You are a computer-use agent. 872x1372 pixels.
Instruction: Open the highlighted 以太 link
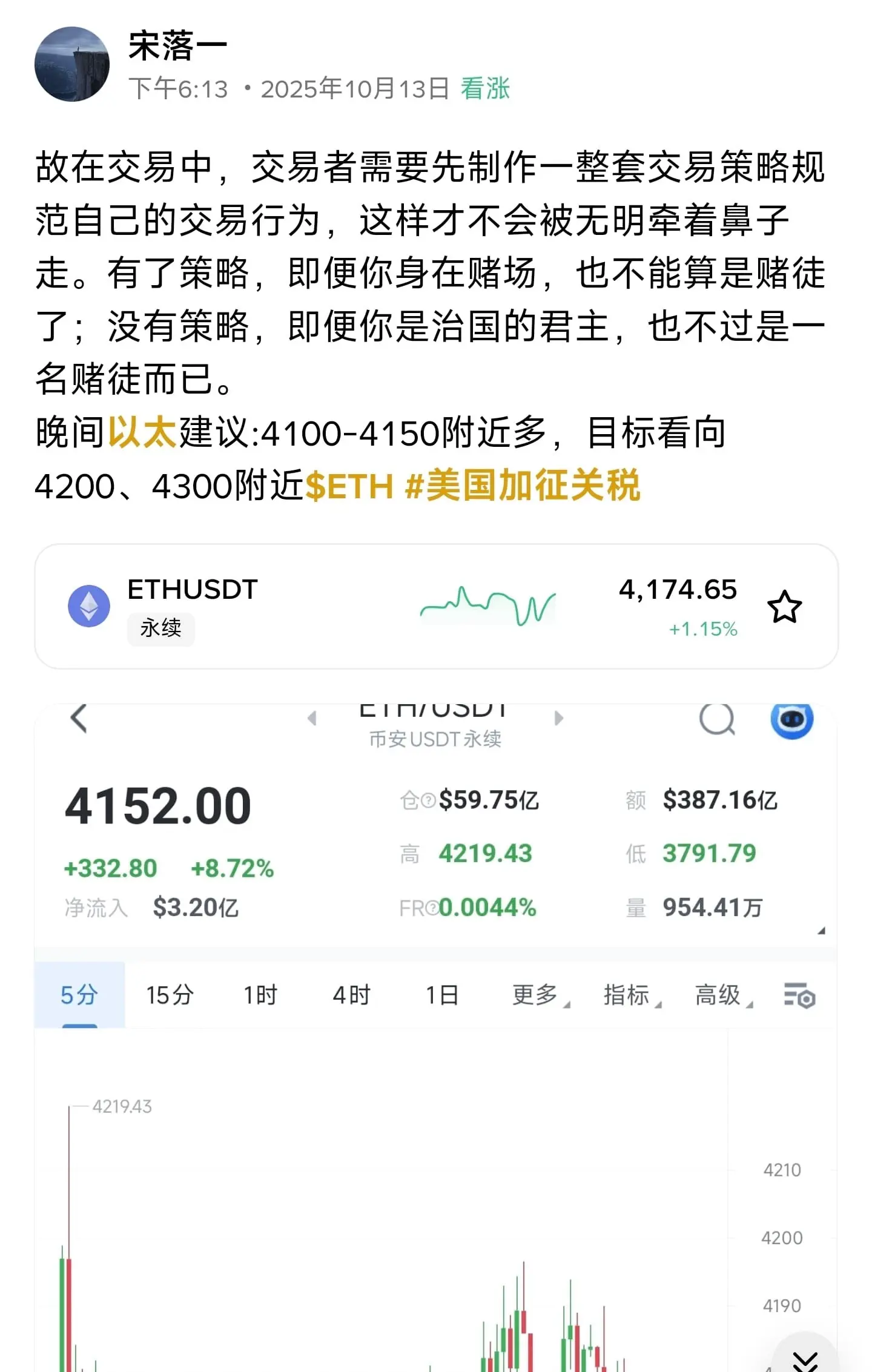pyautogui.click(x=142, y=433)
